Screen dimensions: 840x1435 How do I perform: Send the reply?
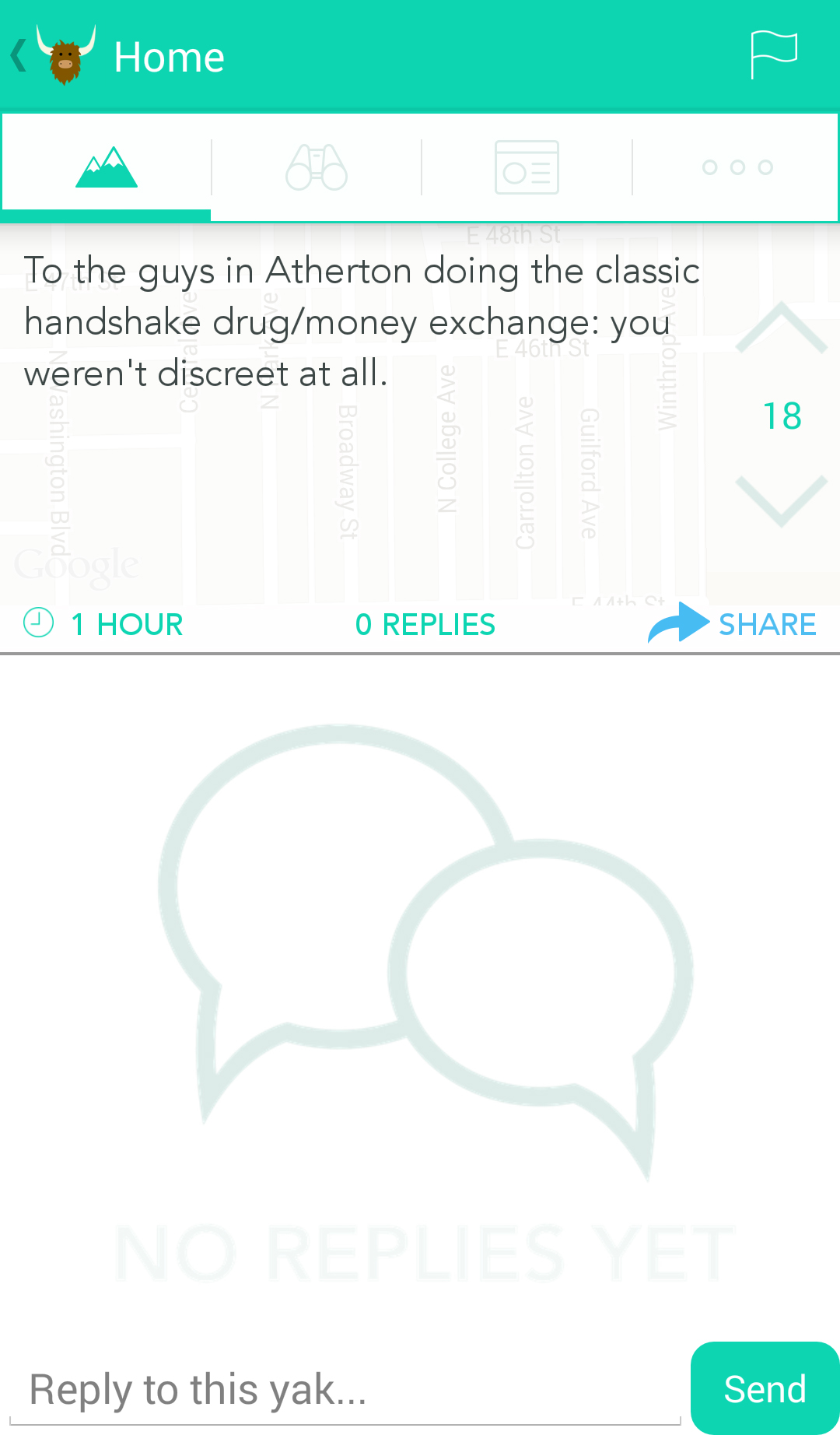pos(765,1388)
